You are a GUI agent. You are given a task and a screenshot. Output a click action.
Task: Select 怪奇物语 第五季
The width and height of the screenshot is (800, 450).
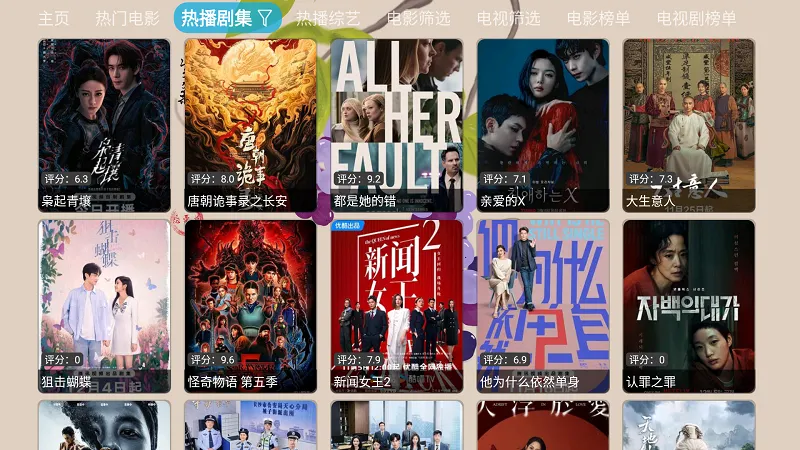(250, 306)
